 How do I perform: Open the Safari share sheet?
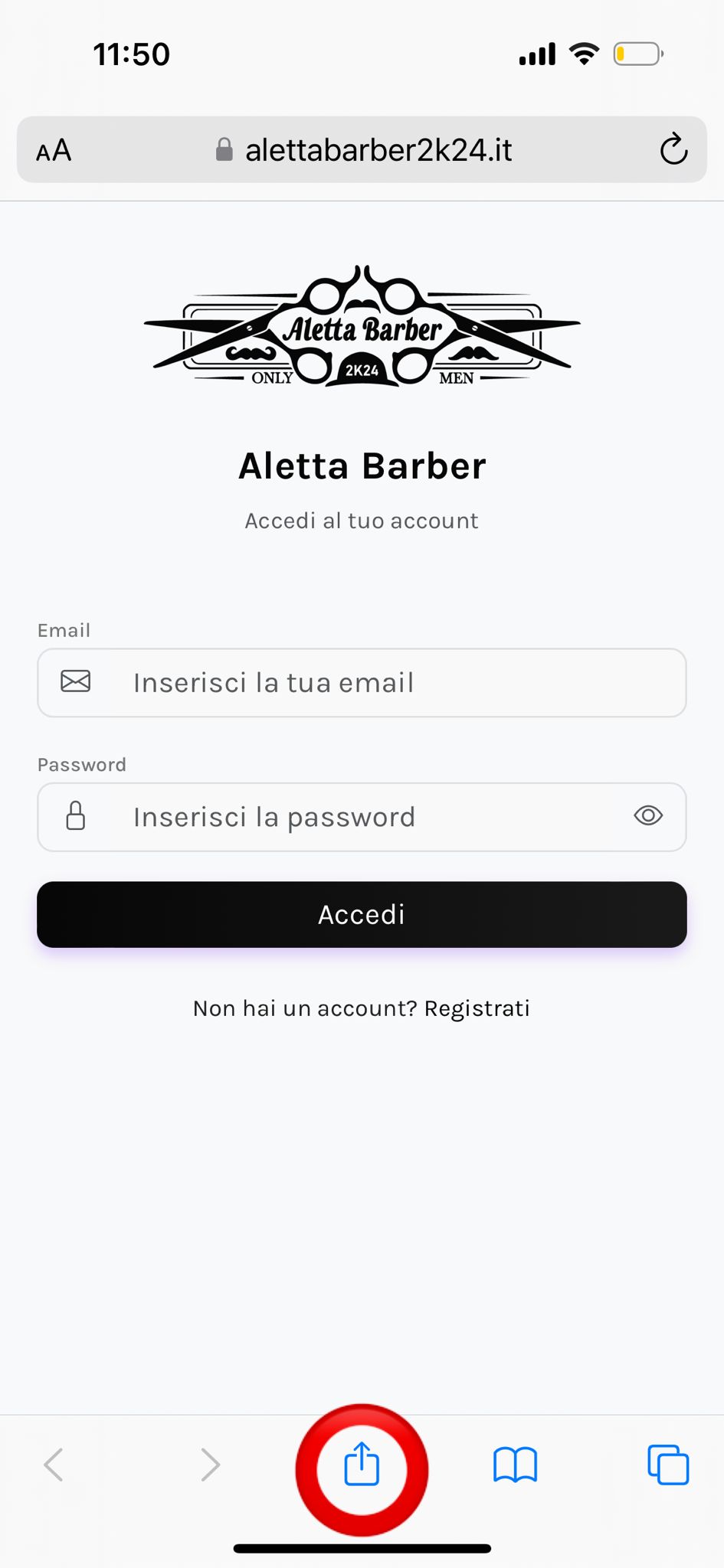[x=362, y=1465]
